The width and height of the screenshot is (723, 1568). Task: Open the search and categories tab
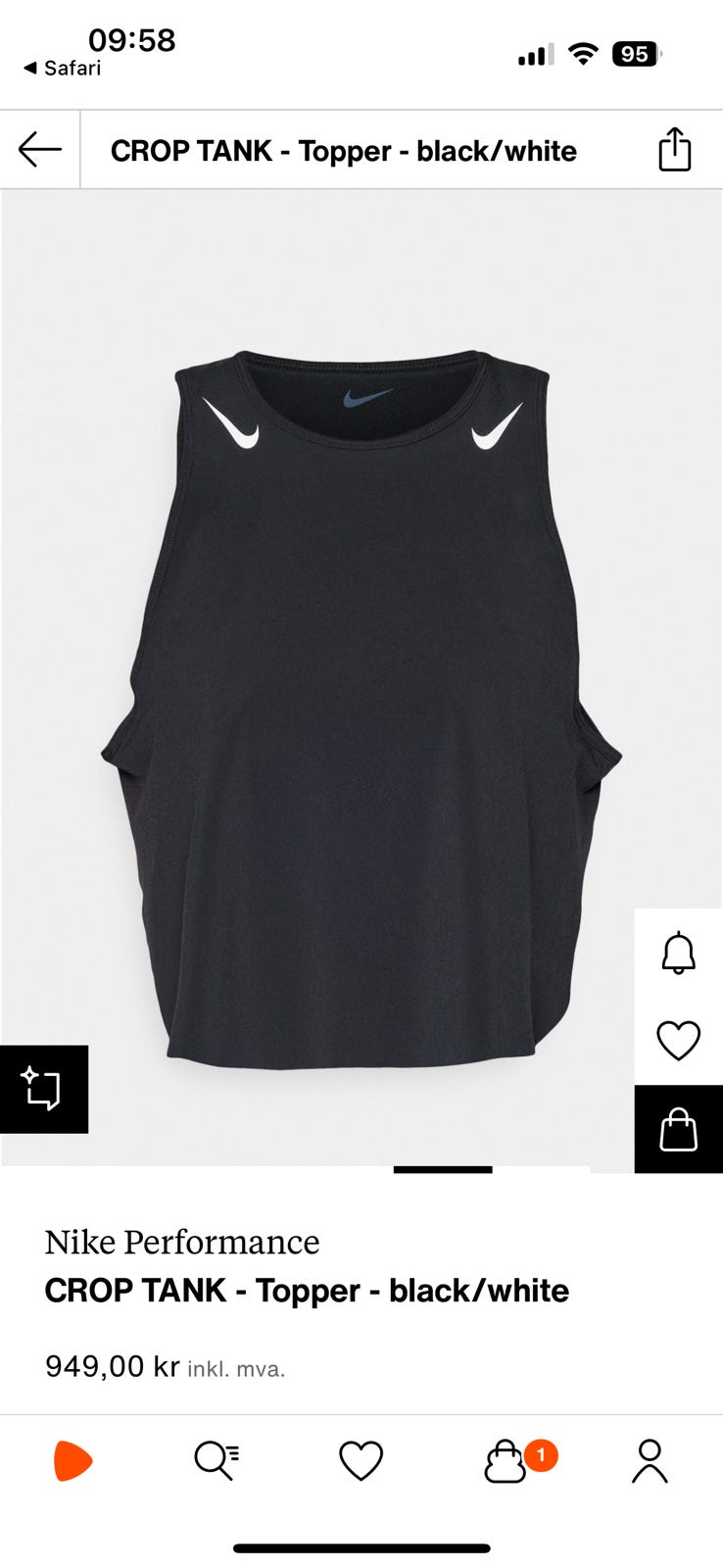coord(217,1461)
